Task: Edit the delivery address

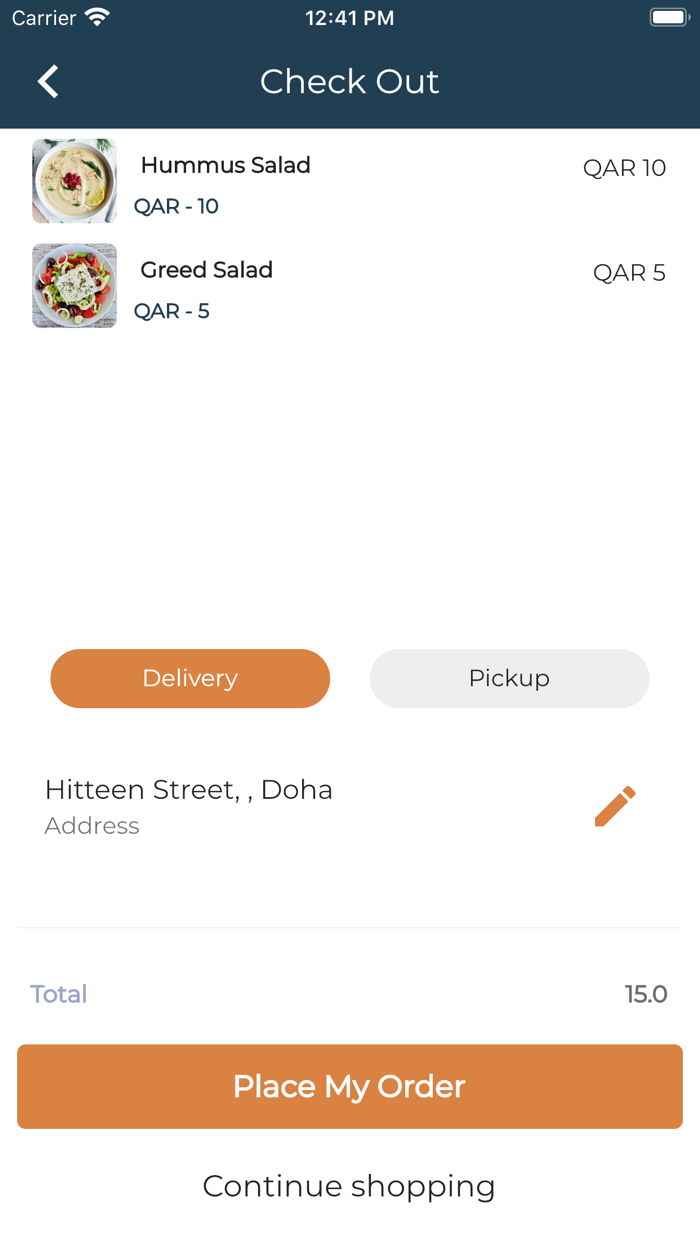Action: pos(615,806)
